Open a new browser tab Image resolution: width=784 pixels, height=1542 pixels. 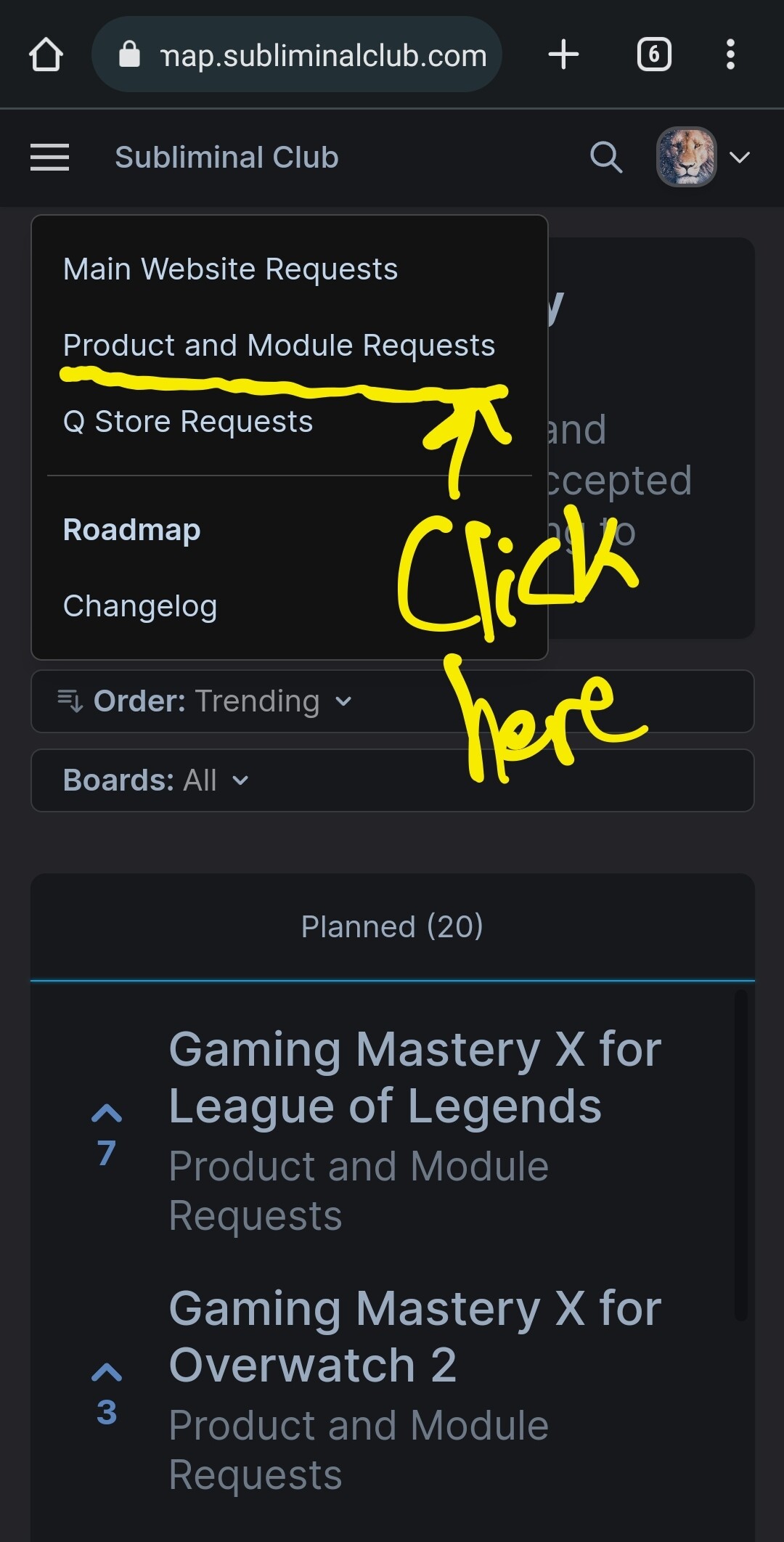tap(563, 54)
